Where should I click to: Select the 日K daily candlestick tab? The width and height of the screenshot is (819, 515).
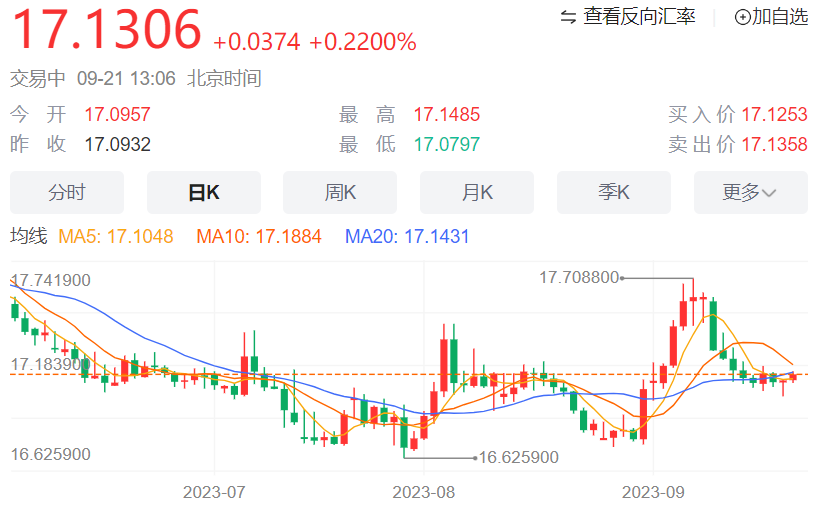pyautogui.click(x=204, y=193)
